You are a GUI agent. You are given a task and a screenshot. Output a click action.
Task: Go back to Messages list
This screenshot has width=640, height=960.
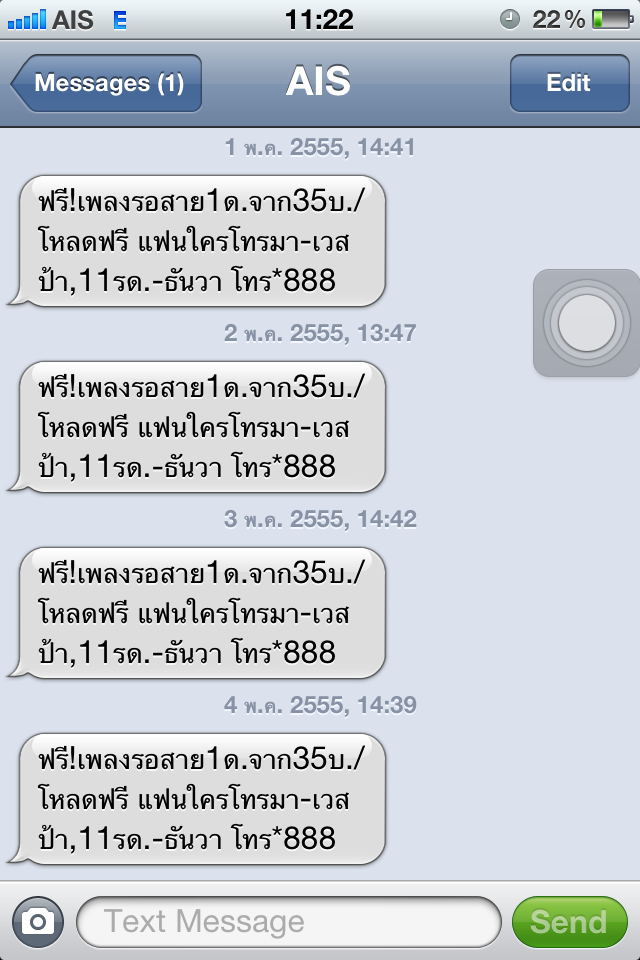[107, 83]
